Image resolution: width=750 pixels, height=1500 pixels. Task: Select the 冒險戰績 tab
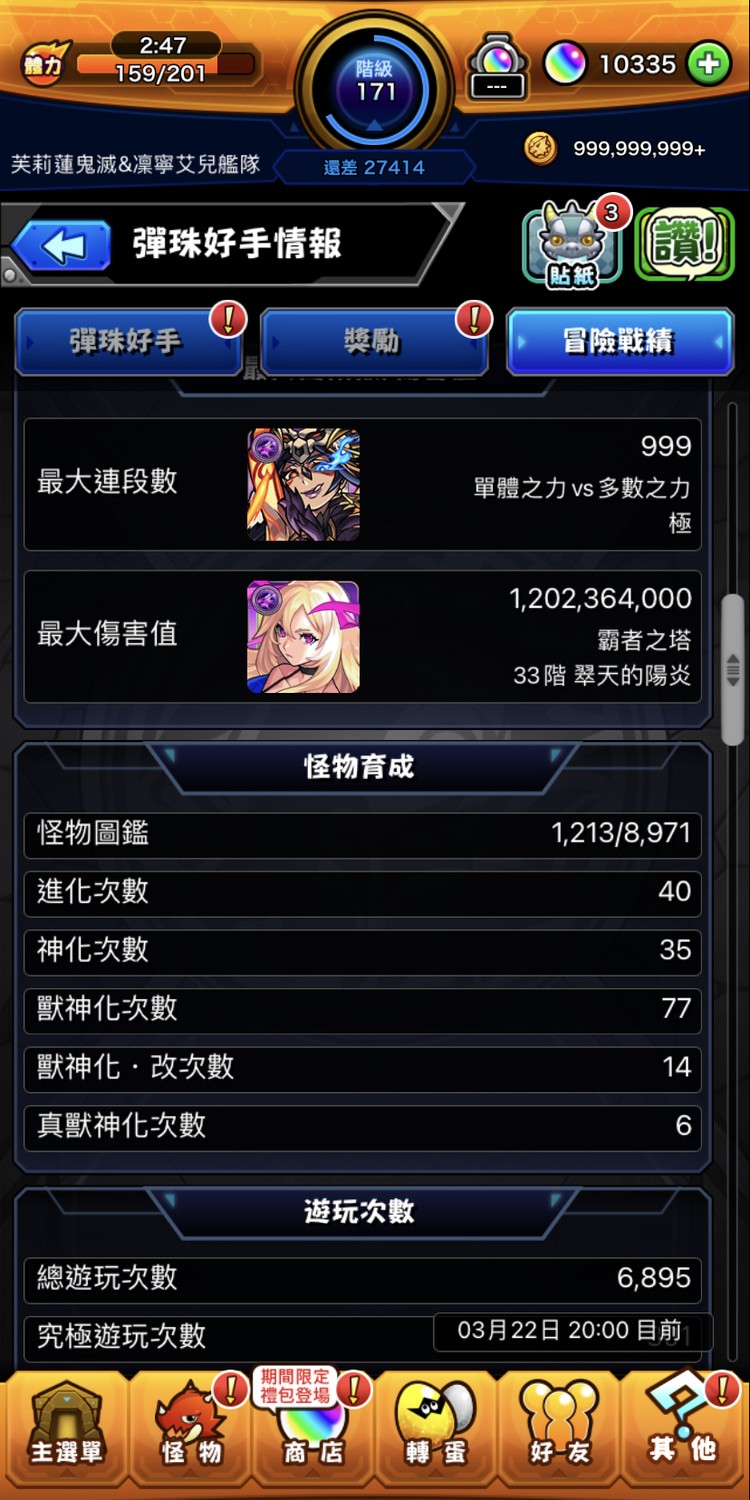point(619,342)
